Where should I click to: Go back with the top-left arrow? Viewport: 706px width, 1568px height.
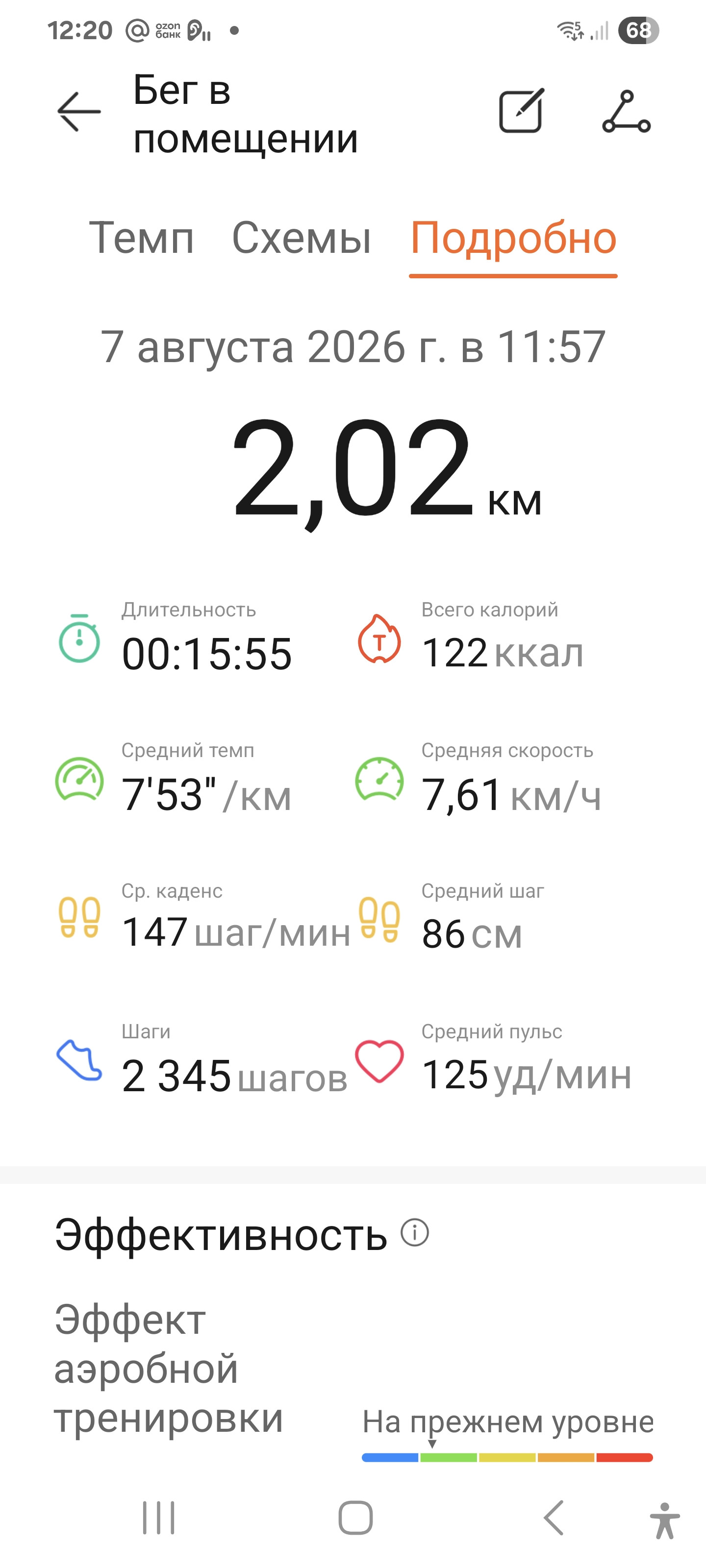(78, 111)
